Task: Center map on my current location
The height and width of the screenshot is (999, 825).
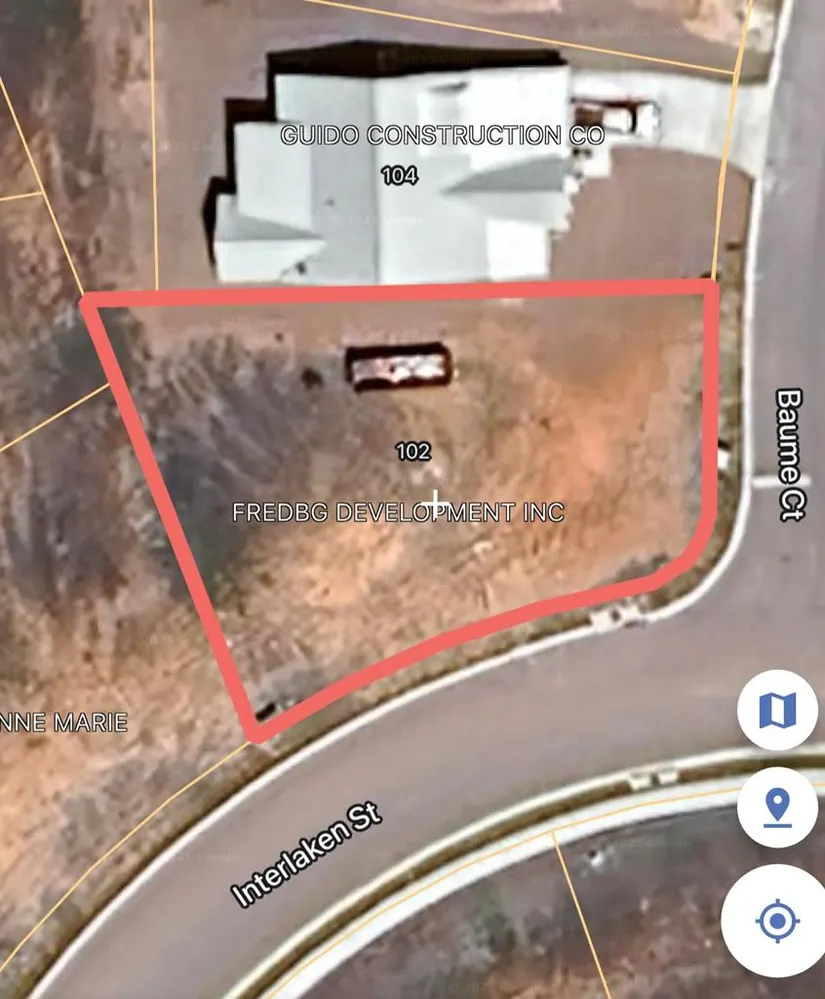Action: [x=777, y=920]
